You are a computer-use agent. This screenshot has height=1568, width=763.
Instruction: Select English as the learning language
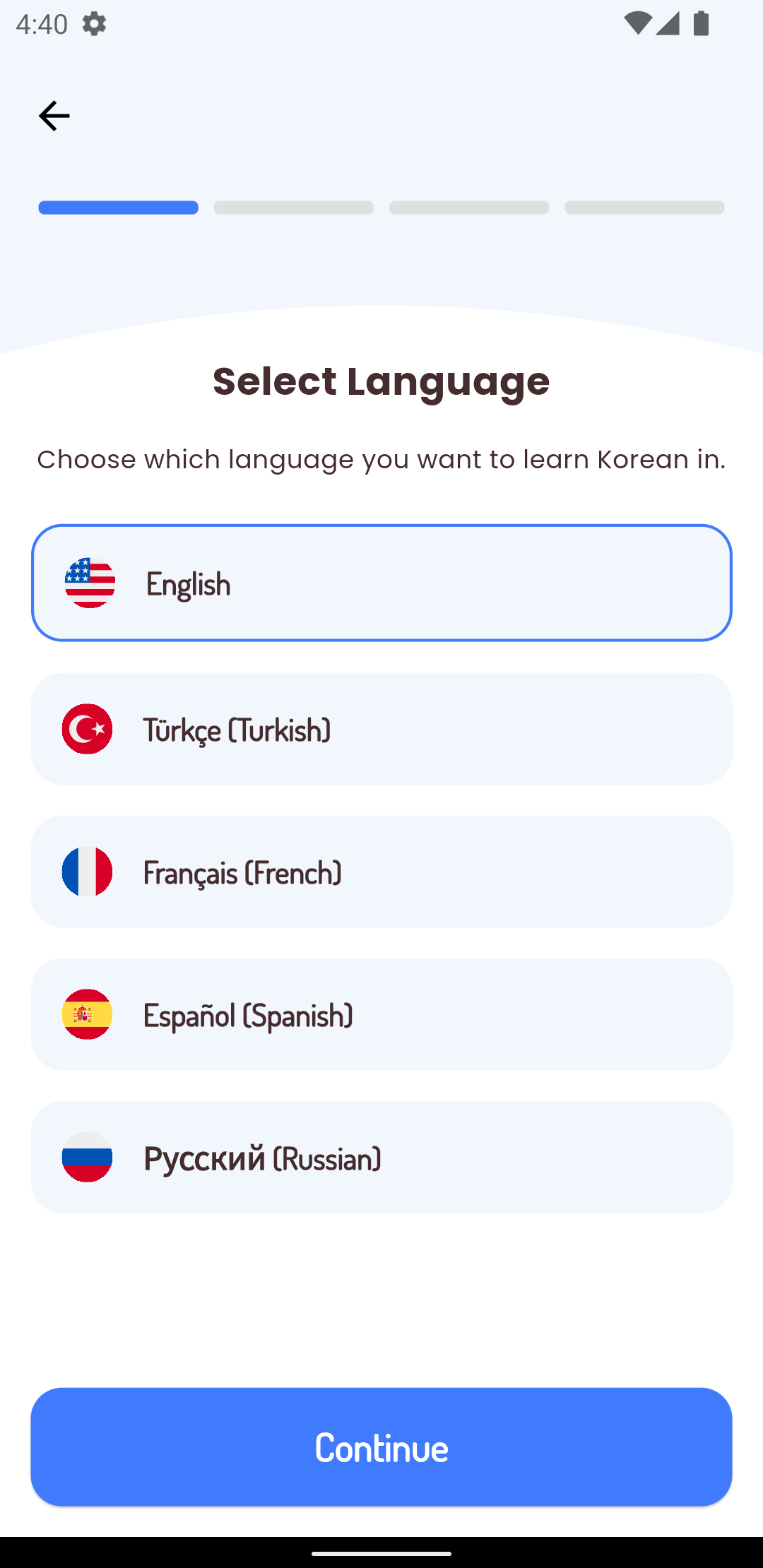point(381,583)
